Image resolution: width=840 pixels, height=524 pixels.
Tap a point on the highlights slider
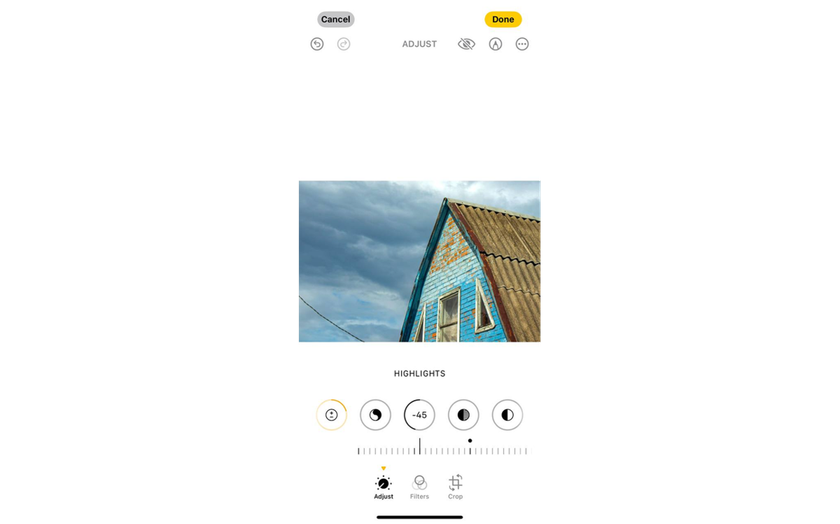440,451
